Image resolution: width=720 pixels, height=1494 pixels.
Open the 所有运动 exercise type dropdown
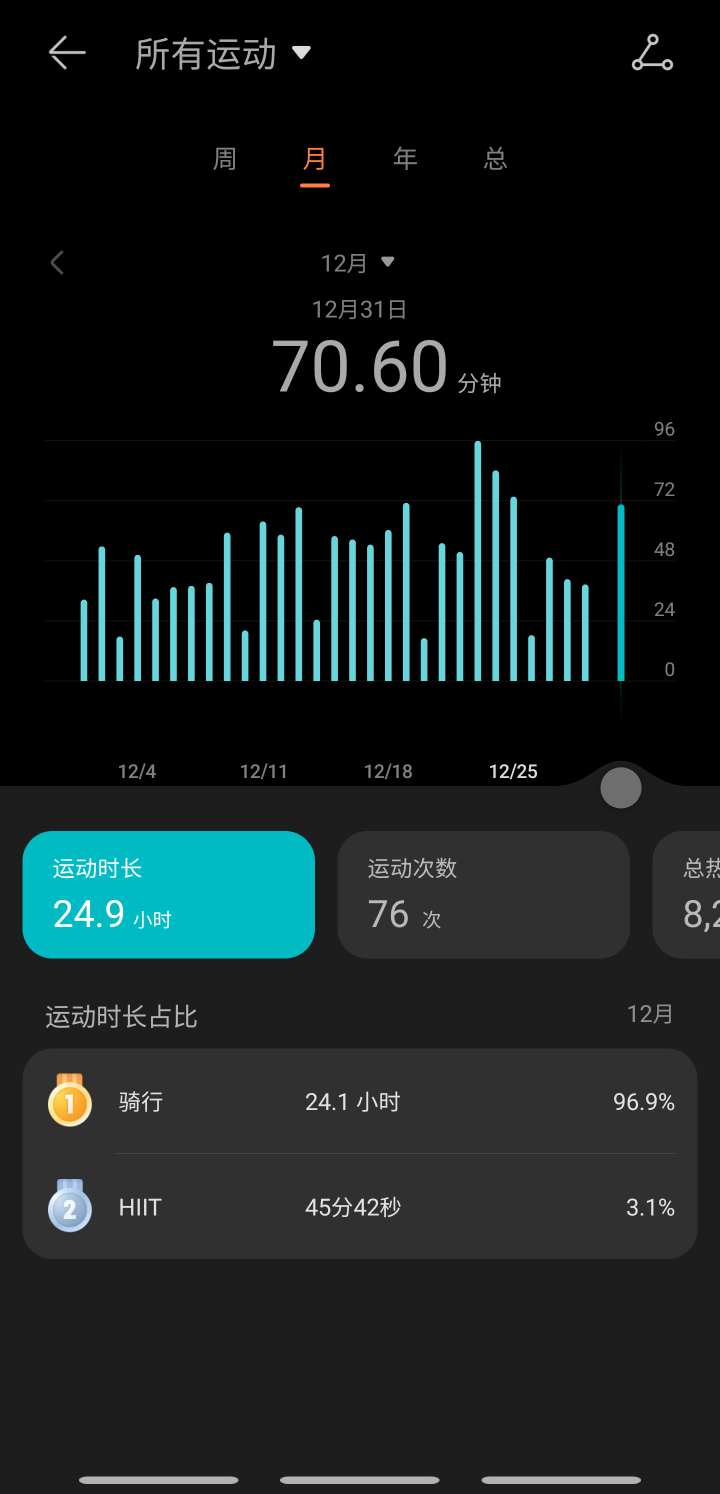pos(224,53)
